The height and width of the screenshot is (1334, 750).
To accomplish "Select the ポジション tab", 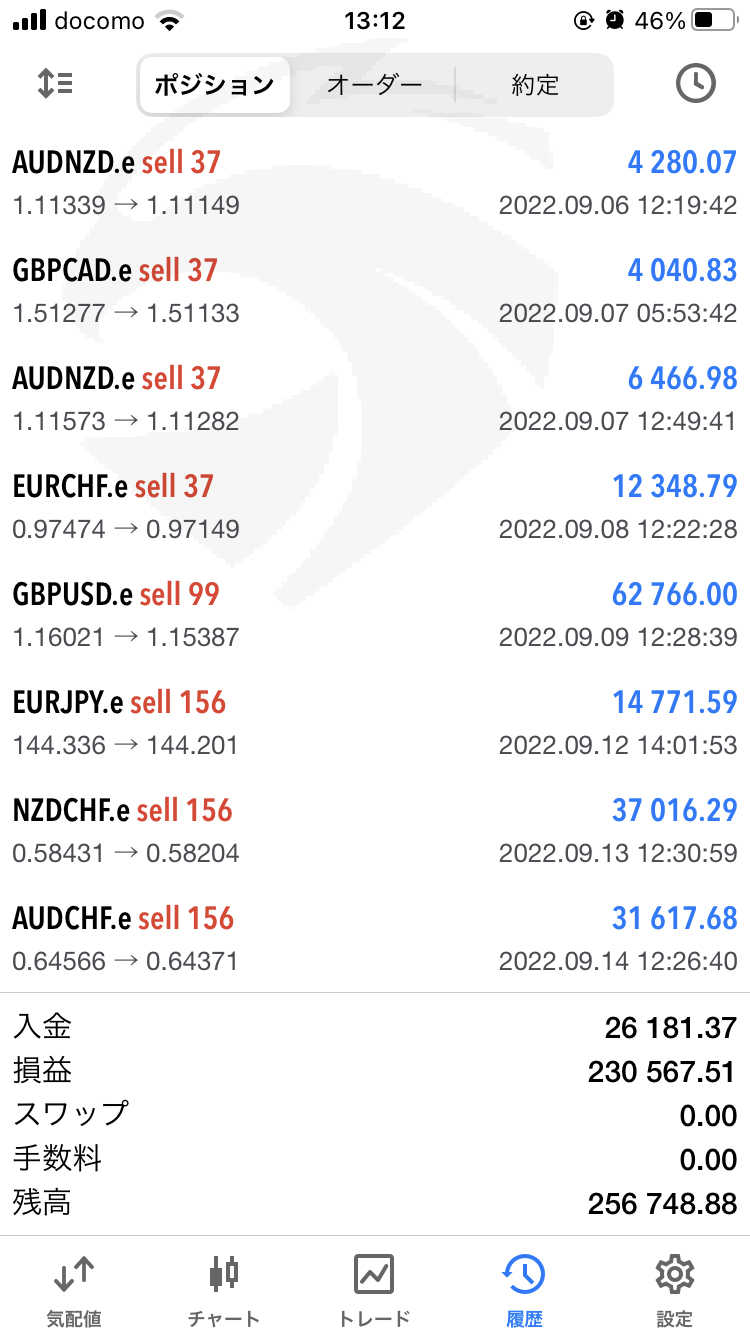I will click(214, 85).
